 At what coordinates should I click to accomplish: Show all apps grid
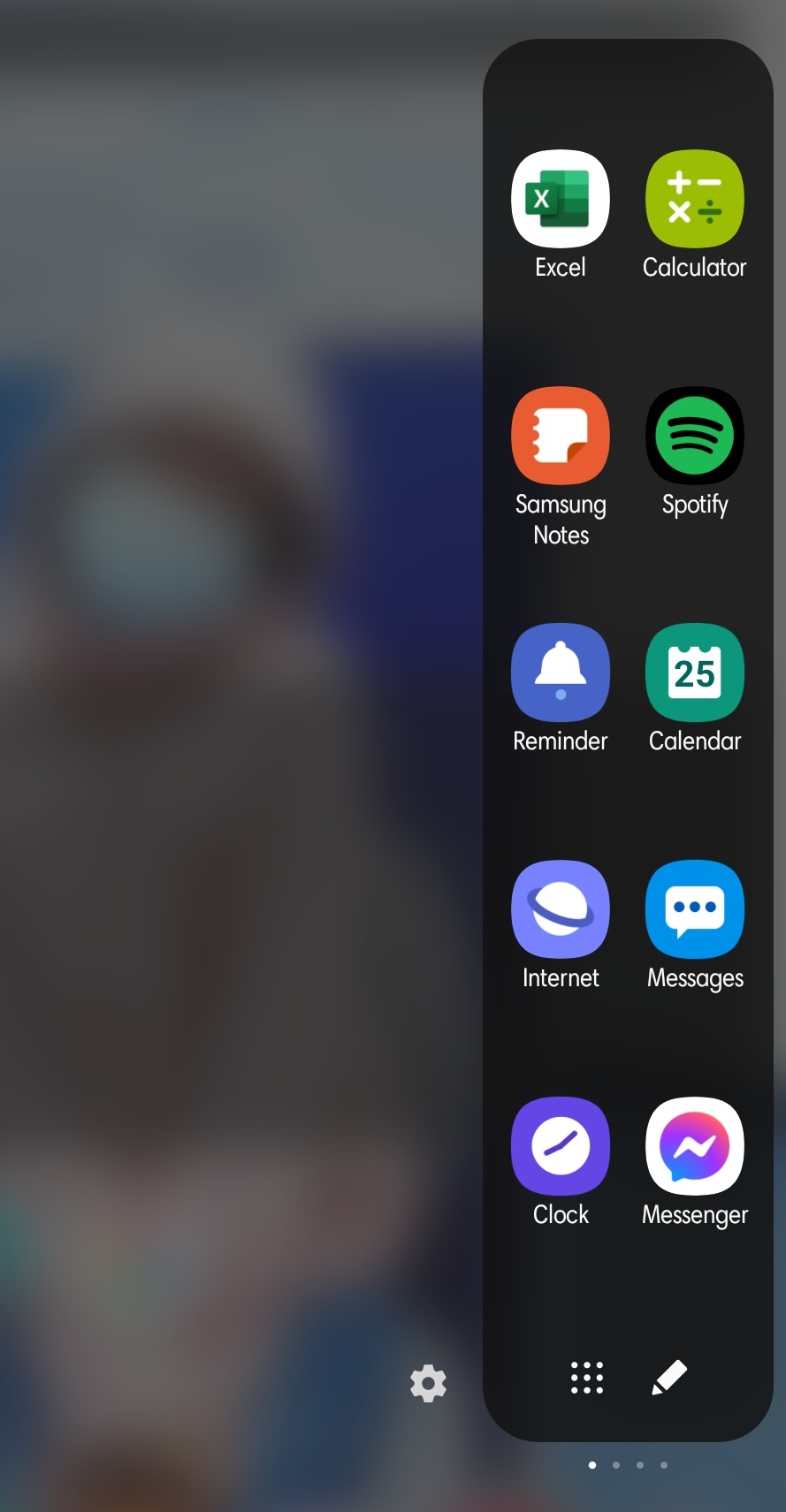click(x=587, y=1378)
